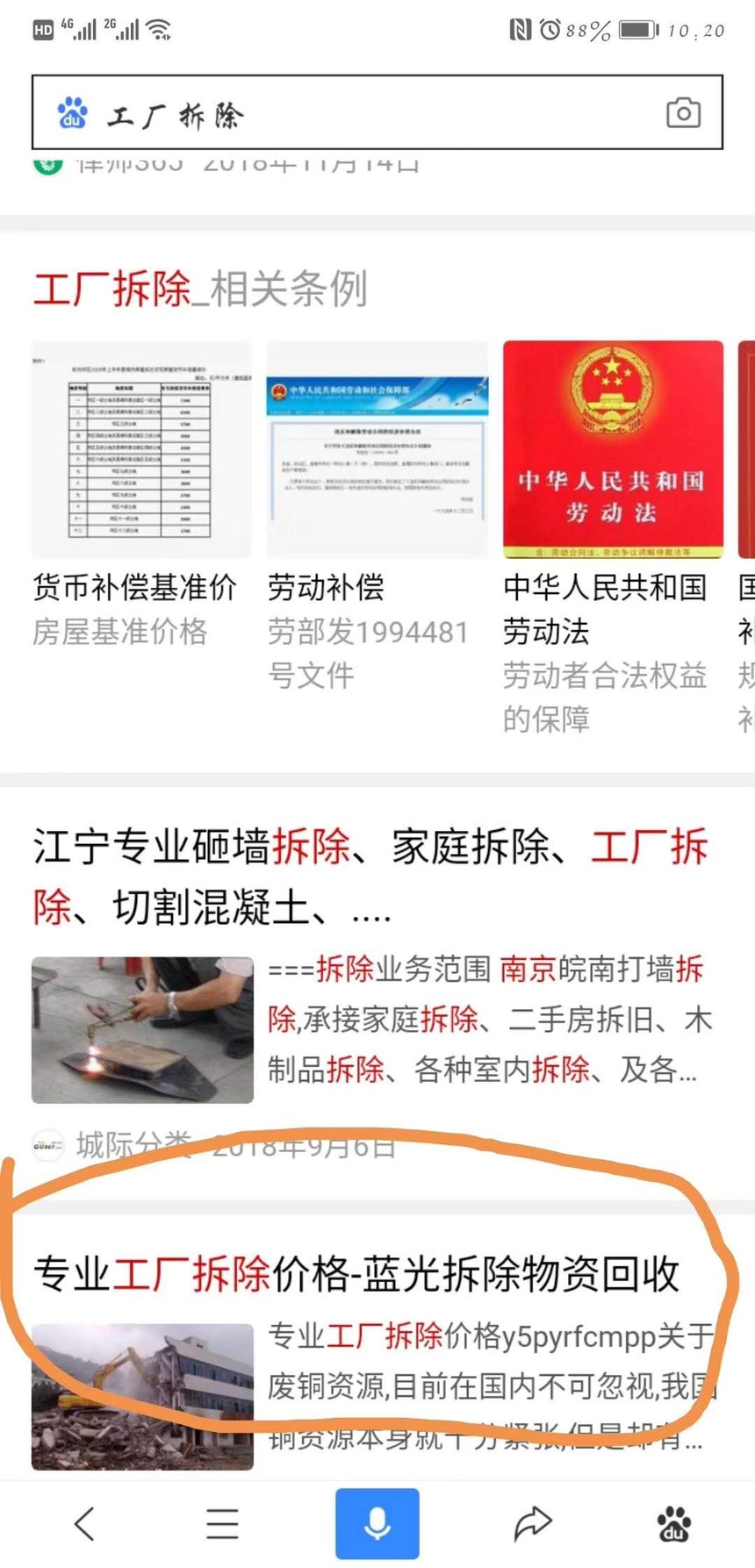Go to Baidu home
The image size is (755, 1568).
674,1524
